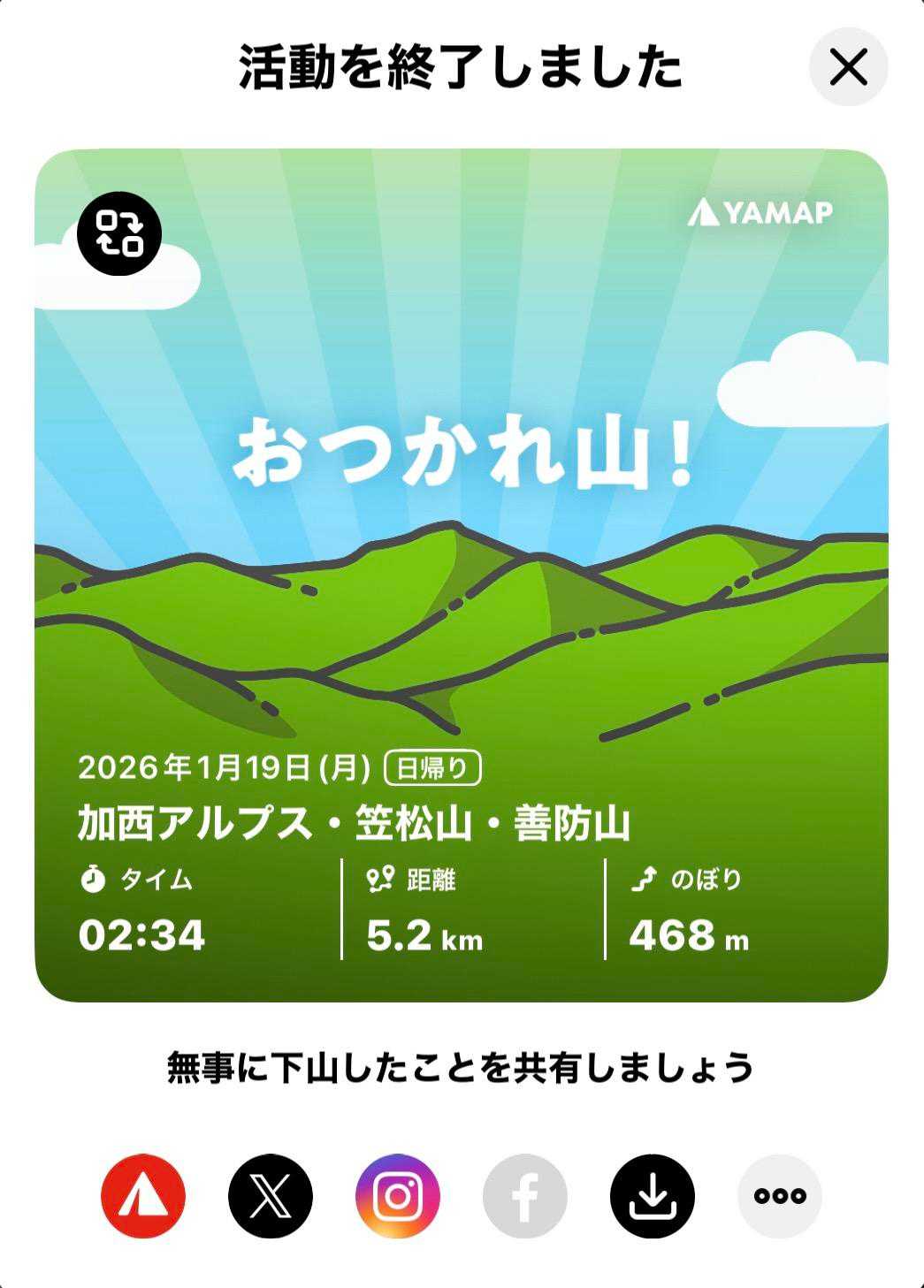Share the activity on Facebook
This screenshot has width=924, height=1288.
tap(525, 1195)
